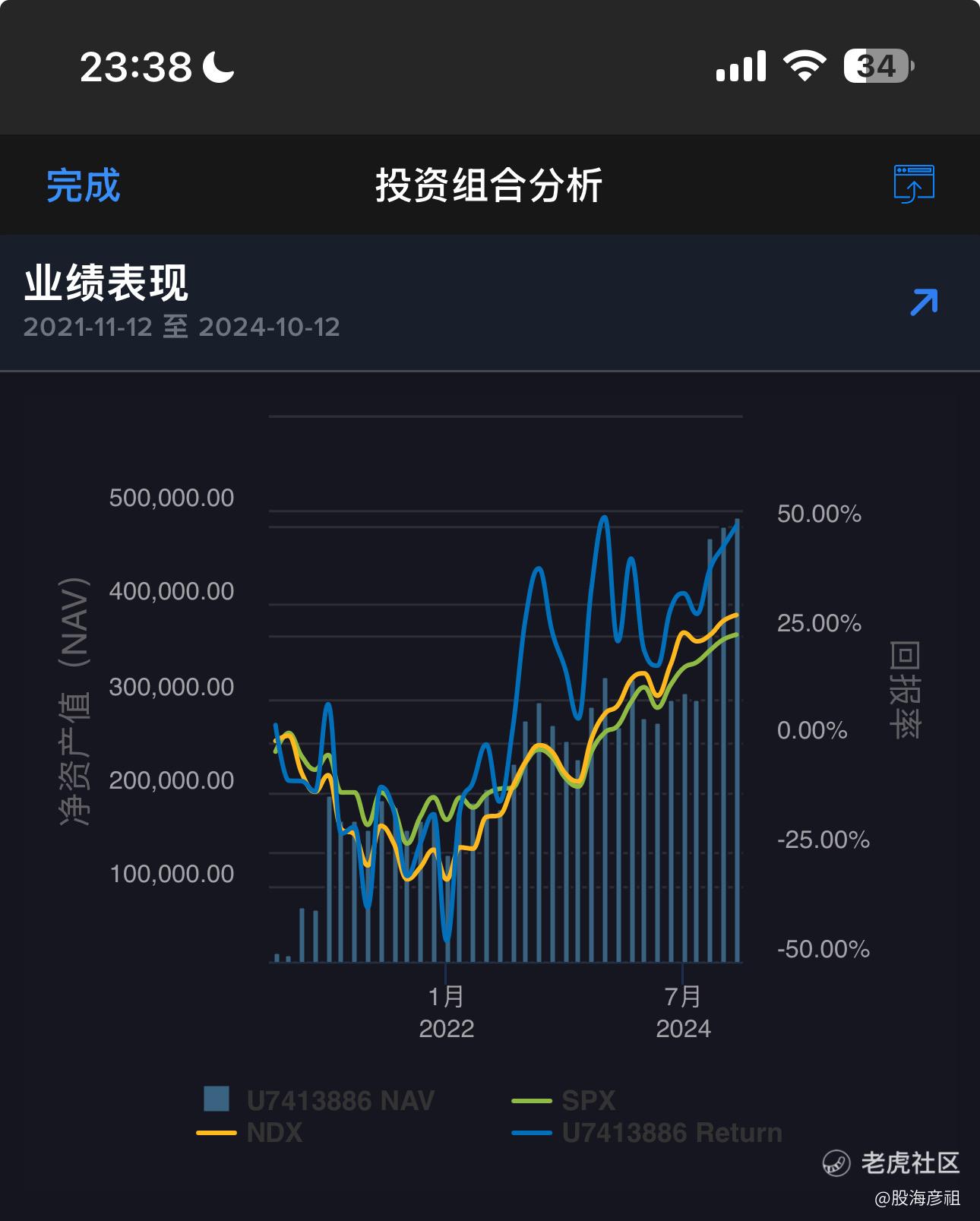Toggle the NDX legend series
Viewport: 980px width, 1221px height.
[249, 1133]
